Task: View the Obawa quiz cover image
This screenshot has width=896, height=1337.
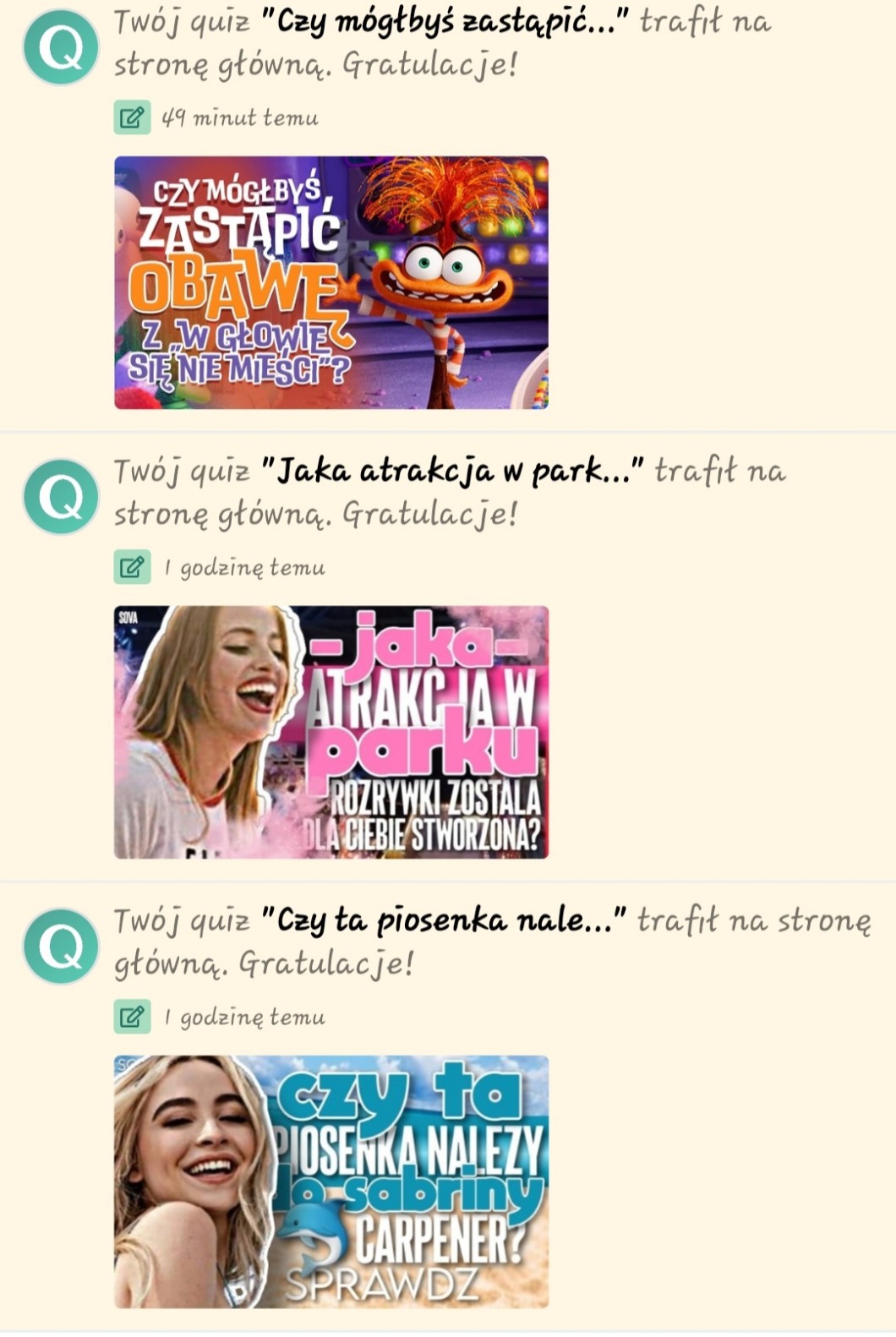Action: point(331,283)
